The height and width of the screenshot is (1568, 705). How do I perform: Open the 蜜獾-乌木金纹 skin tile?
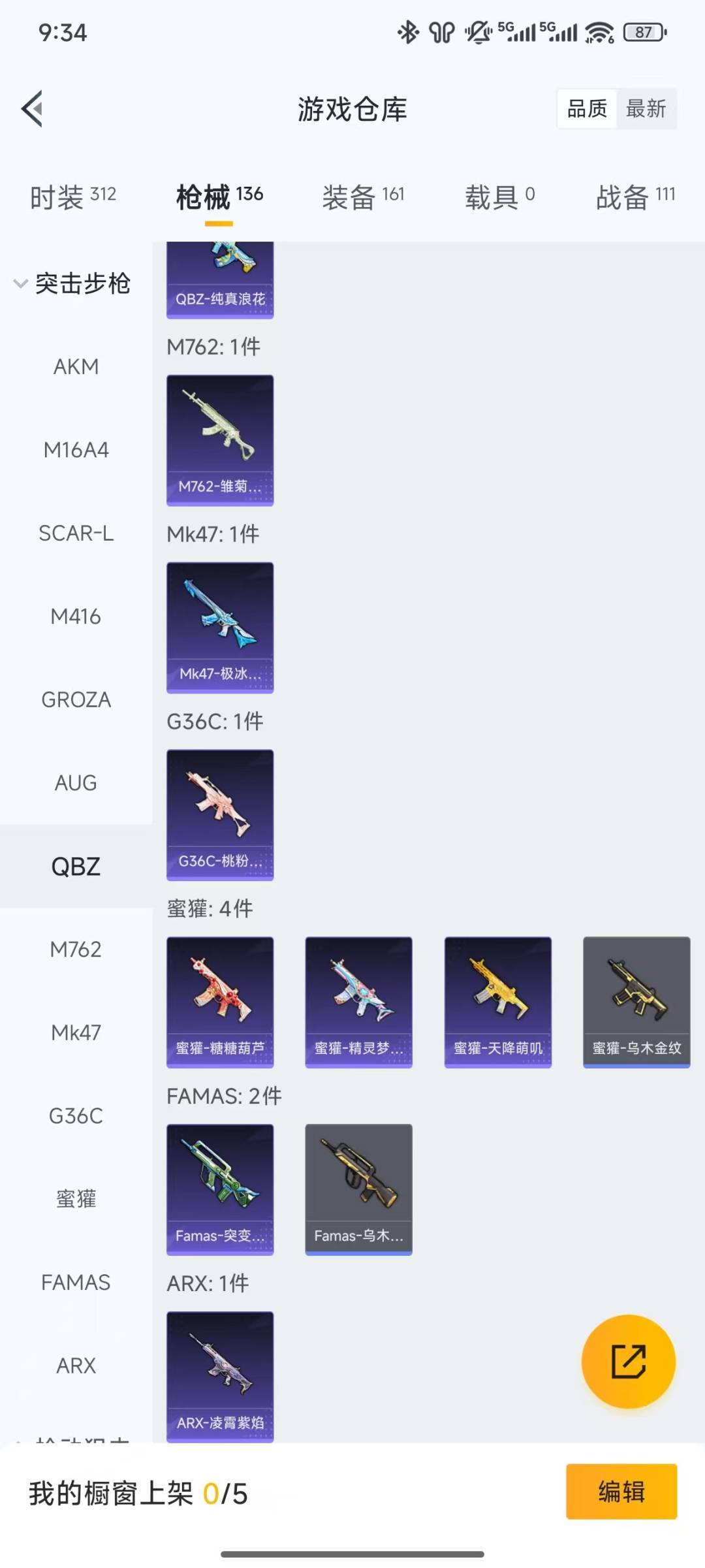point(636,1002)
